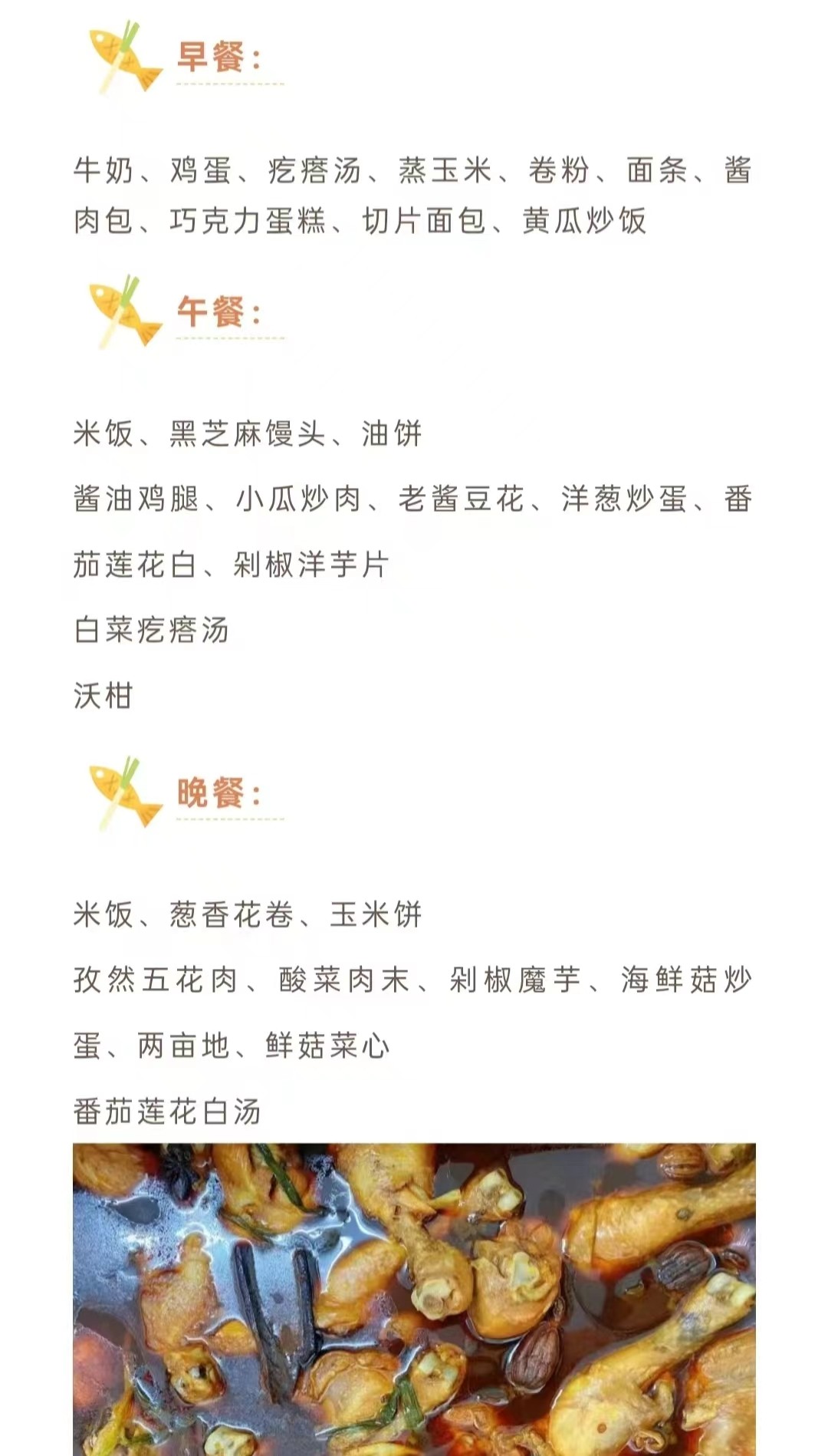
Task: Open the braised chicken drumsticks photo
Action: click(x=414, y=1299)
